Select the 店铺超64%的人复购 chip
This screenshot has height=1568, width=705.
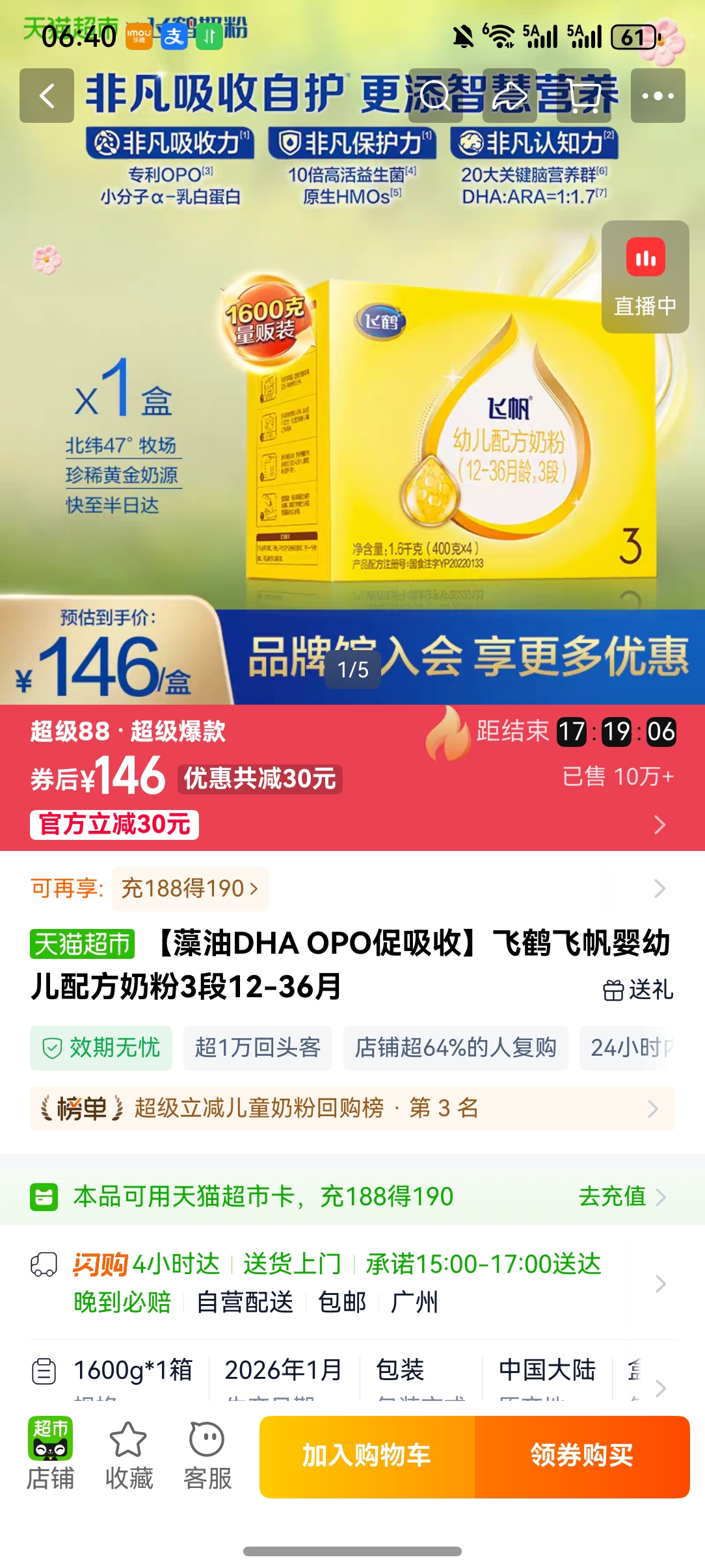tap(455, 1047)
